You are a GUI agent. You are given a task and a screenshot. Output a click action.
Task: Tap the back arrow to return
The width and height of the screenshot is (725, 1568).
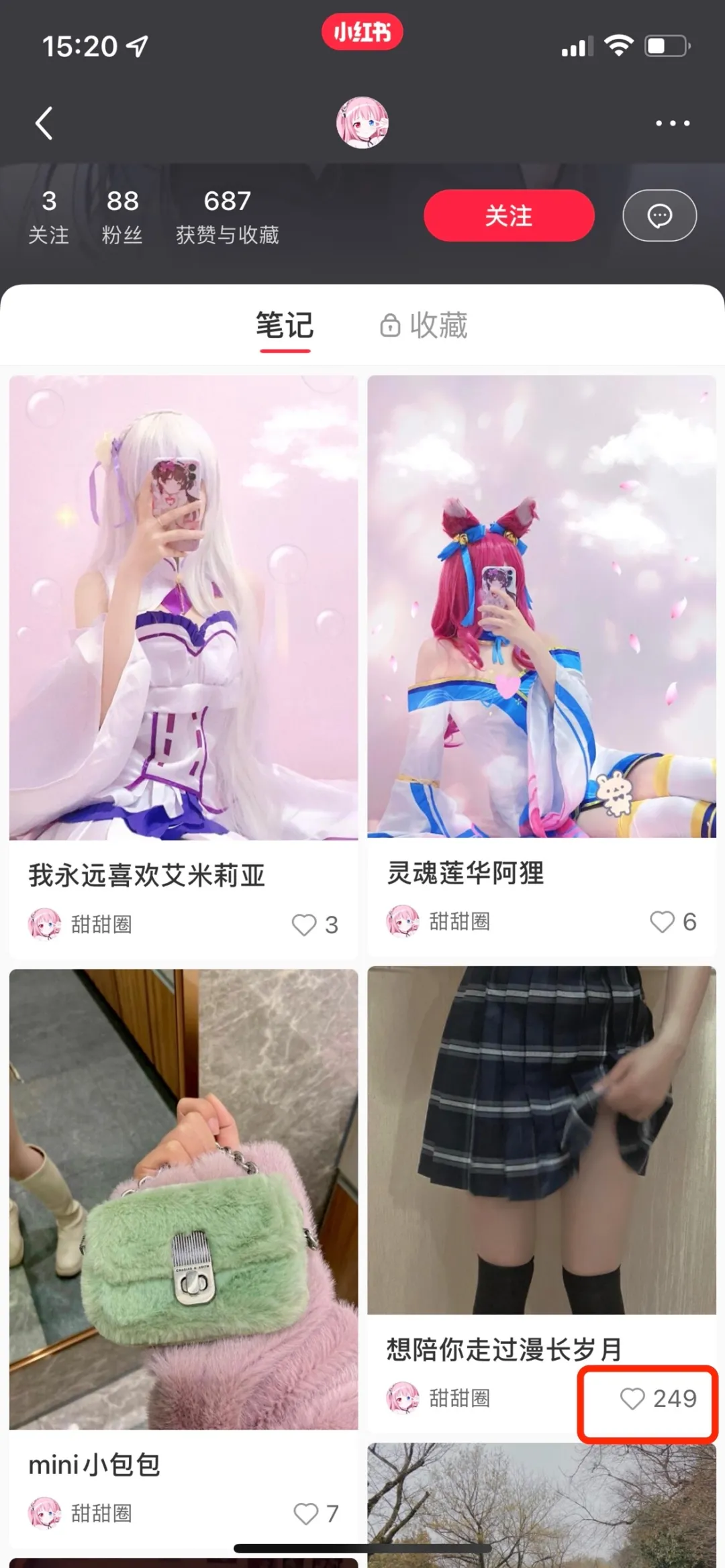tap(44, 123)
